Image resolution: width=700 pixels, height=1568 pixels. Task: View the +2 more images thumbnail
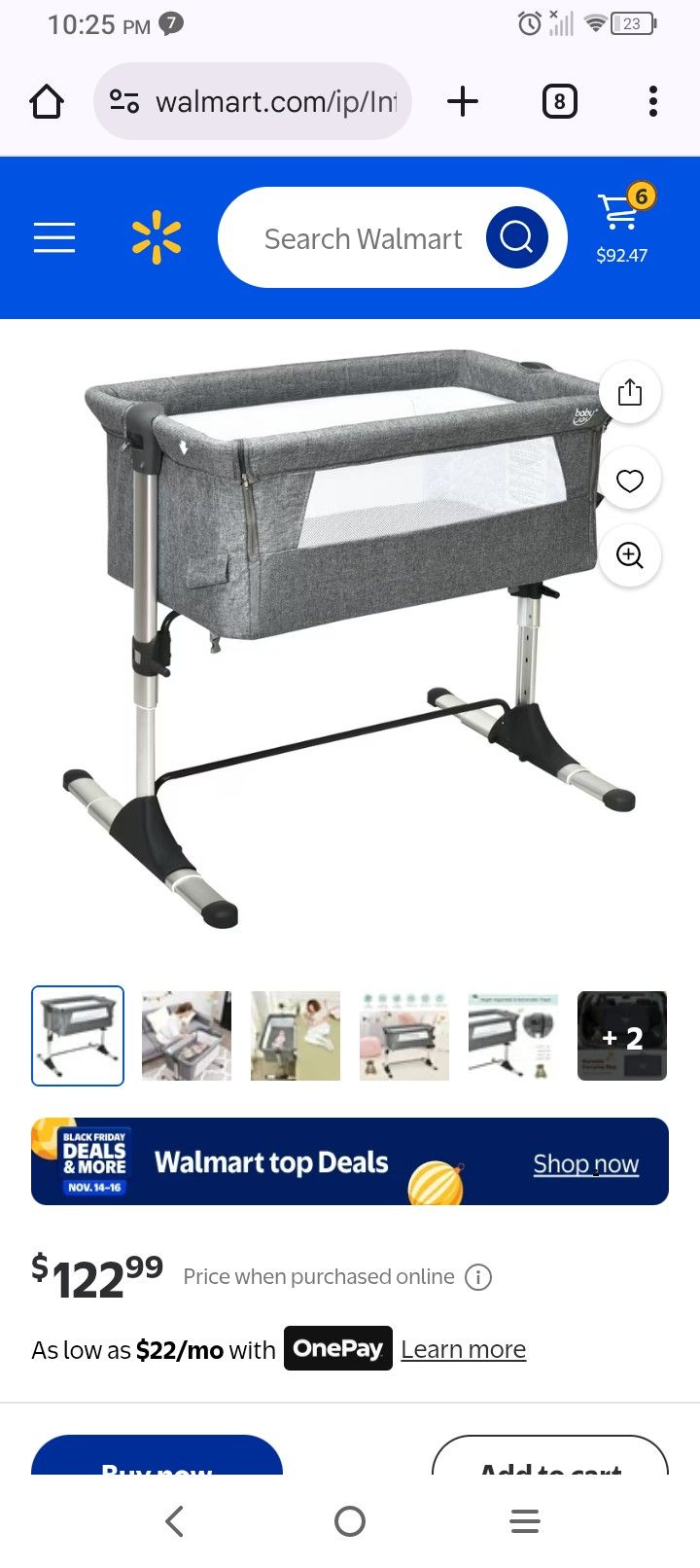622,1036
